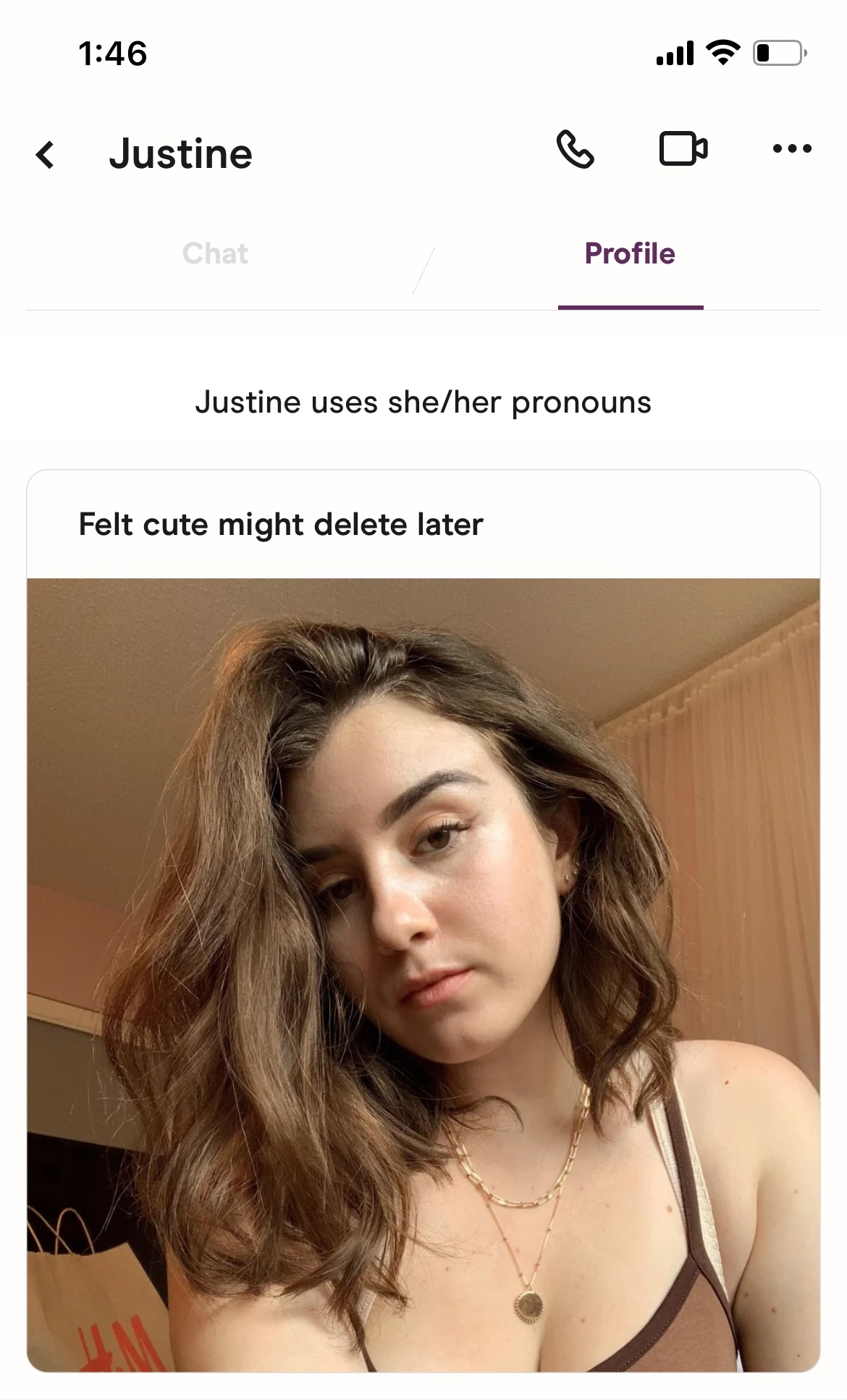Select the Profile tab
Viewport: 847px width, 1400px height.
pyautogui.click(x=630, y=254)
